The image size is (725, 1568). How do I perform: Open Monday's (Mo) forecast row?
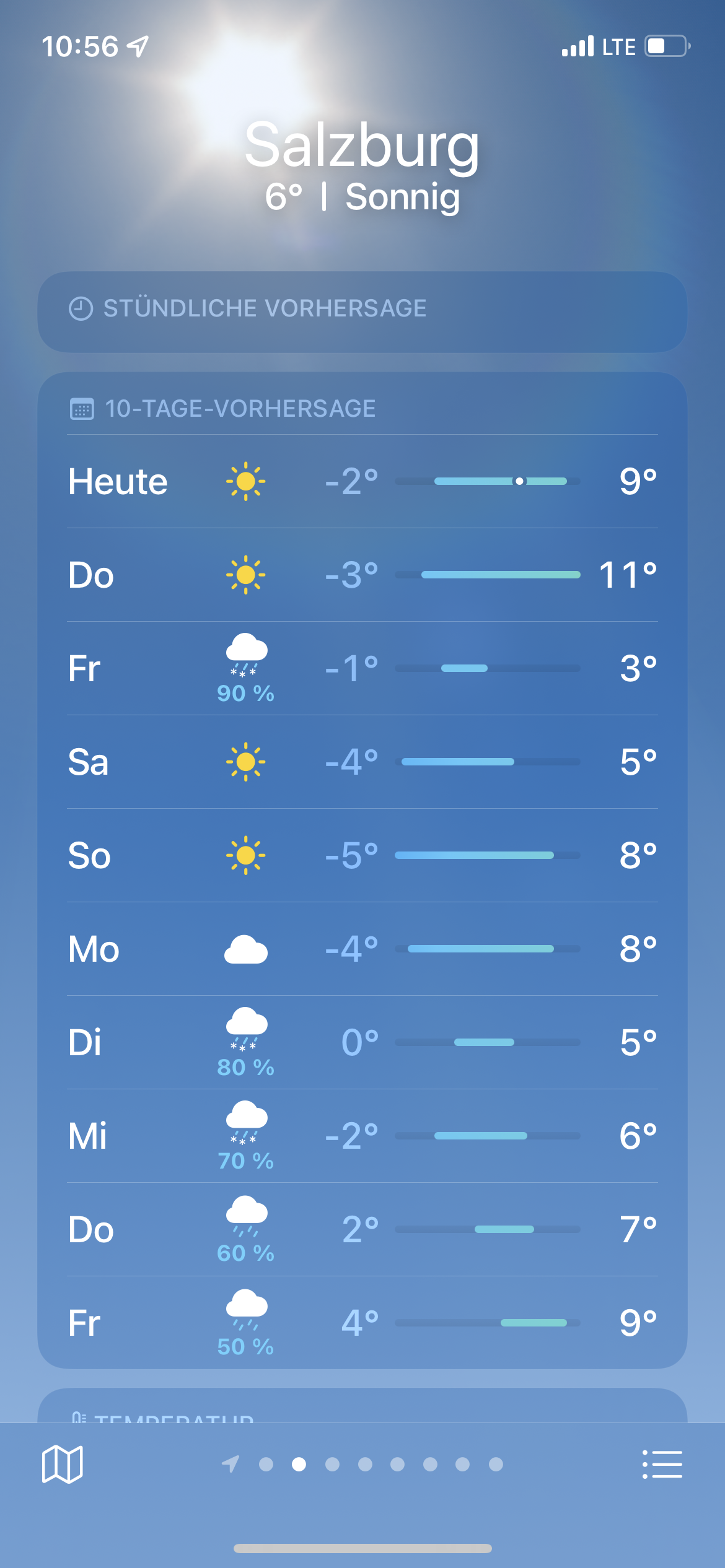click(362, 949)
